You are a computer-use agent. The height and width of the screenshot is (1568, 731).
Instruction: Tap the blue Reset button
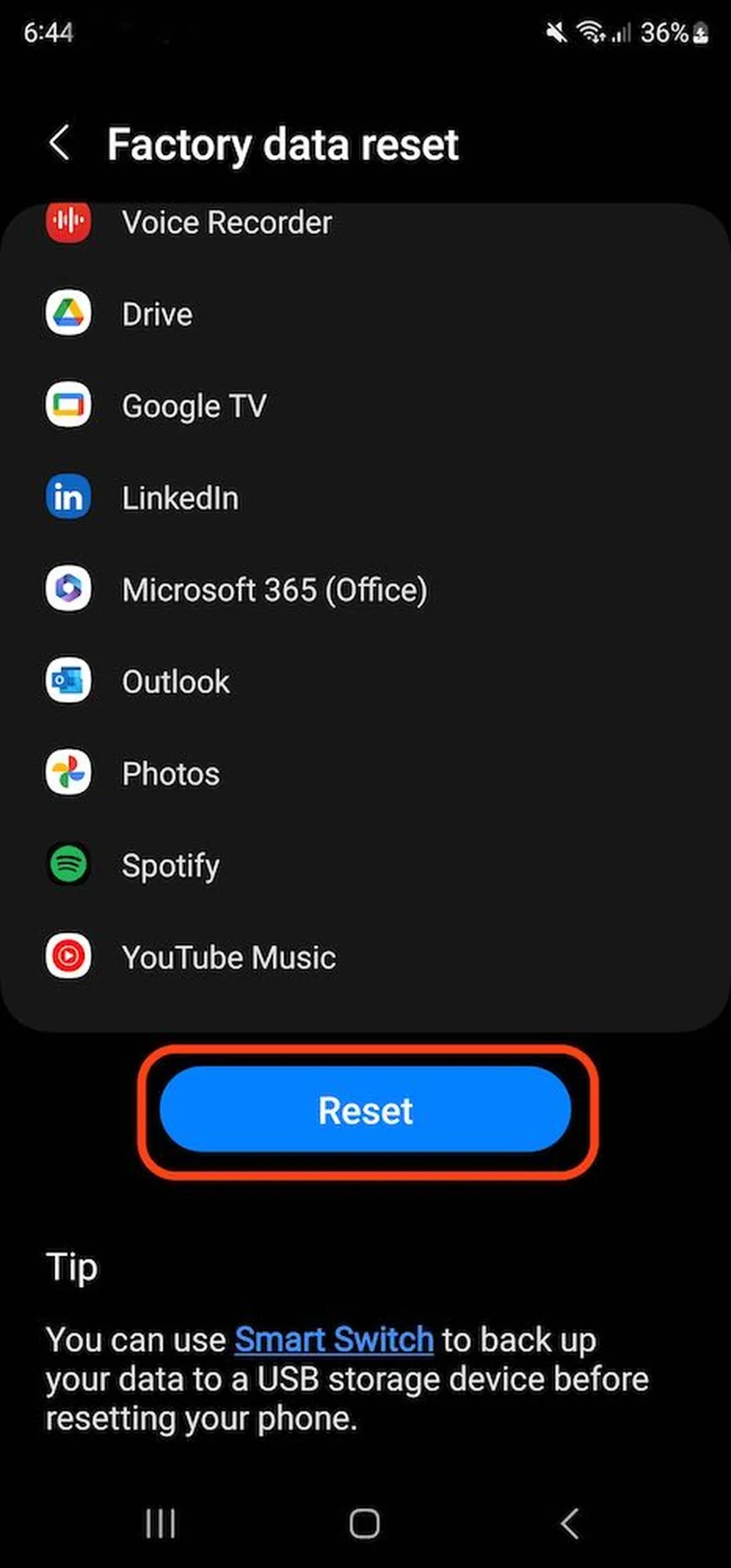[365, 1110]
